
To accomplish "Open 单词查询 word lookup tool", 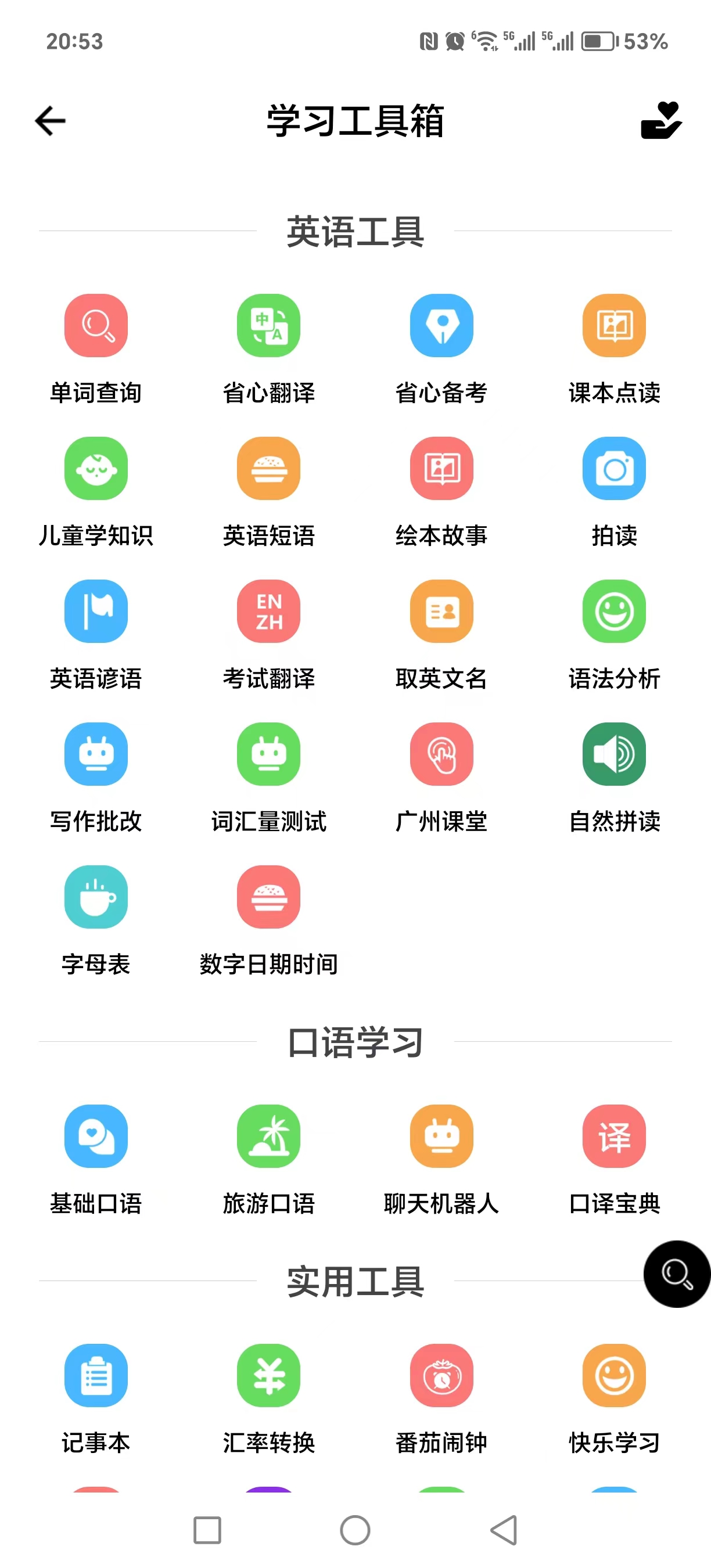I will 96,326.
